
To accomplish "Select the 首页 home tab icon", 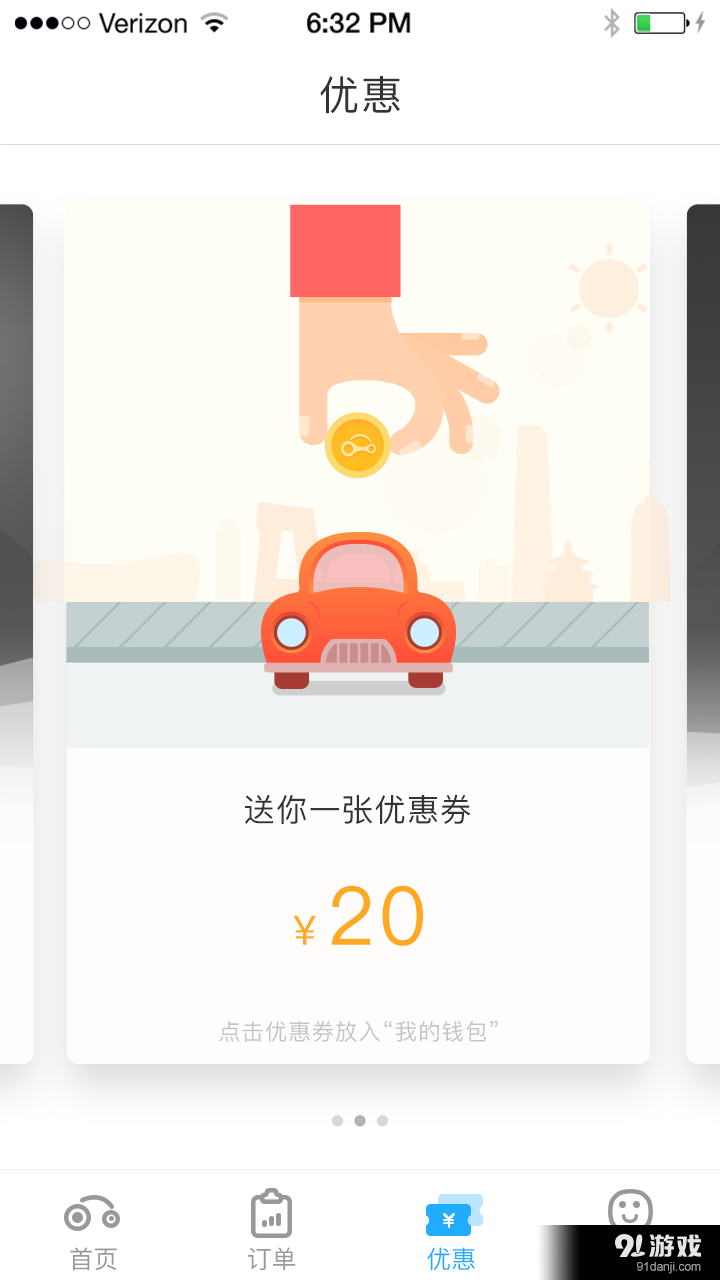I will (91, 1215).
